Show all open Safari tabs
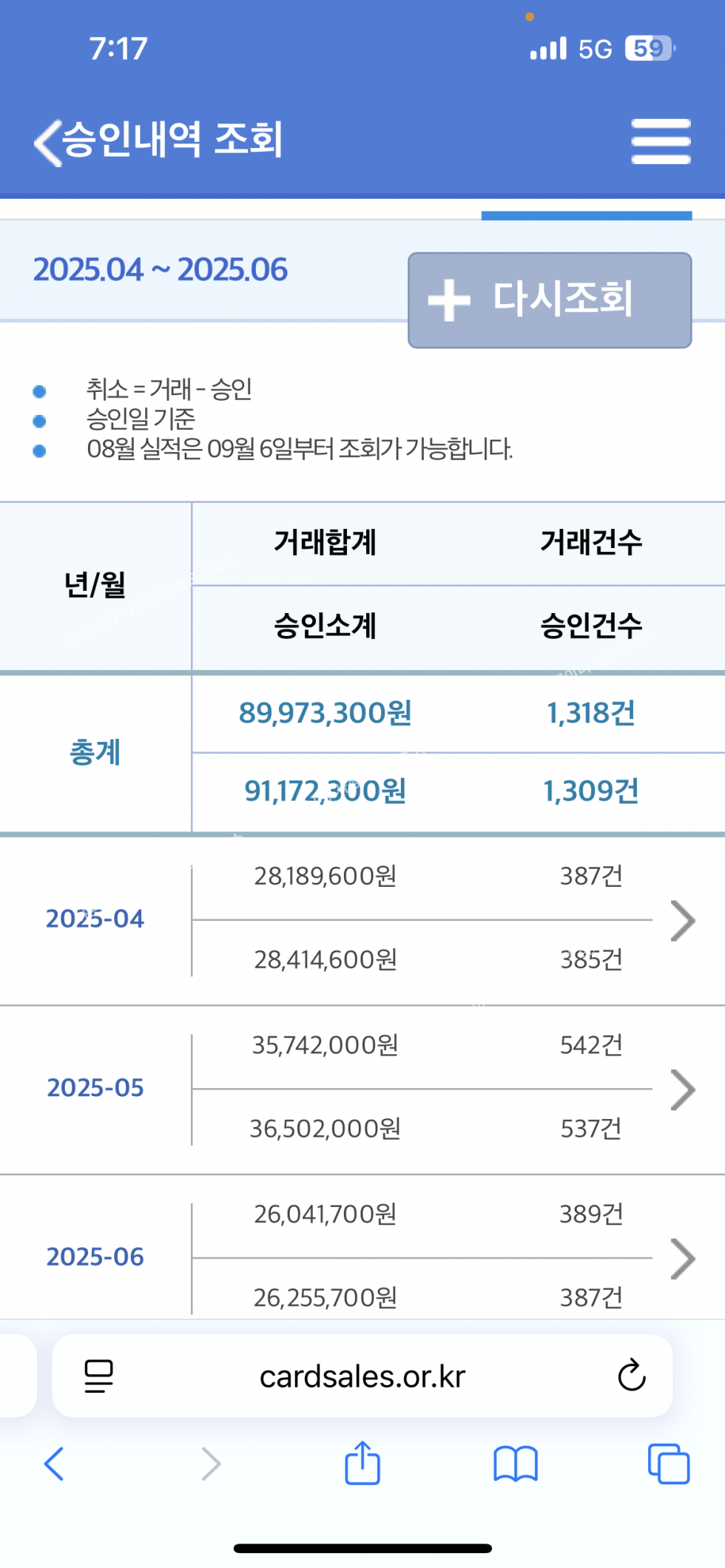 tap(668, 1463)
